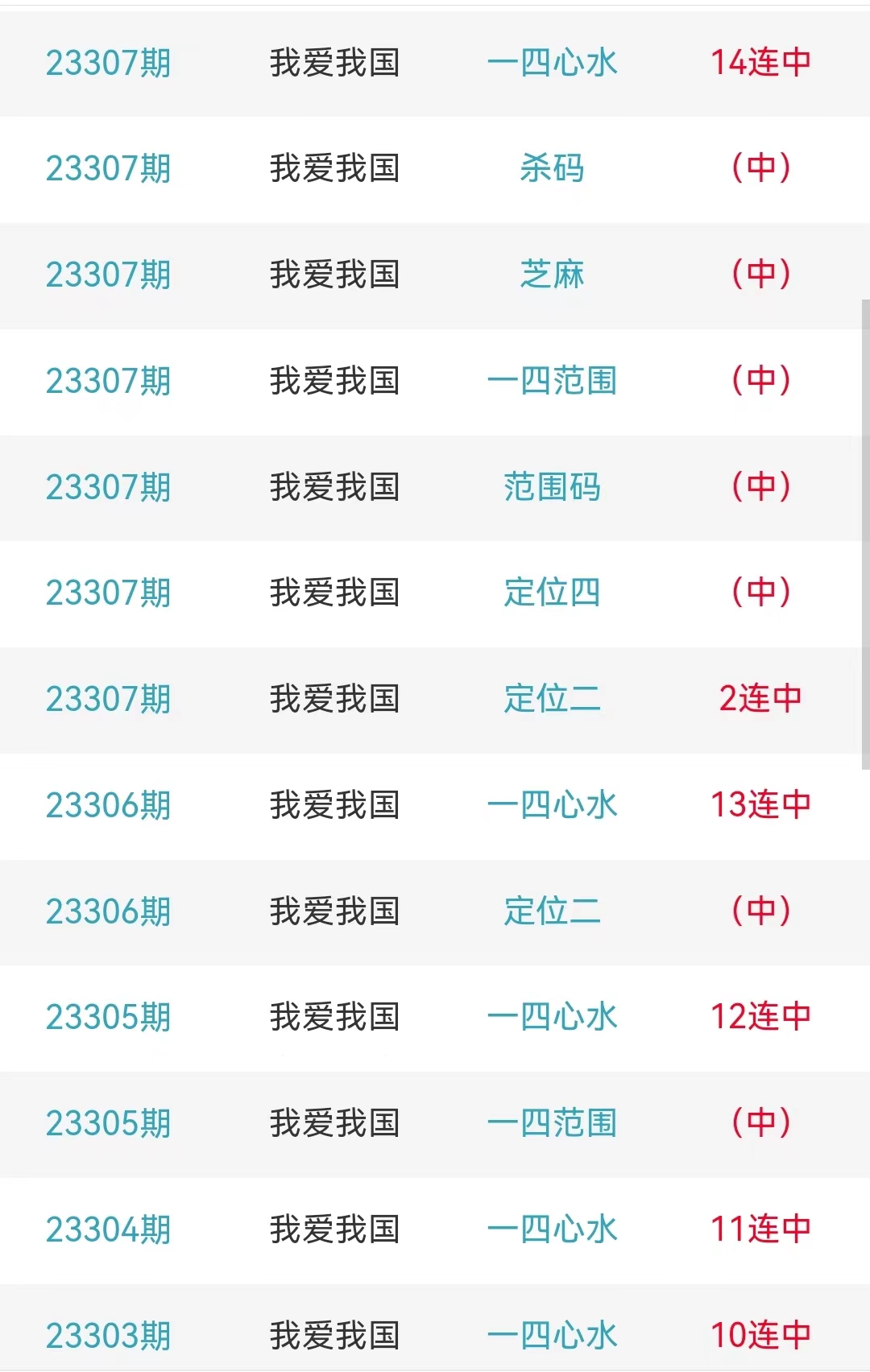This screenshot has width=870, height=1372.
Task: Open the 23305期 一四心水 row
Action: coord(552,1017)
